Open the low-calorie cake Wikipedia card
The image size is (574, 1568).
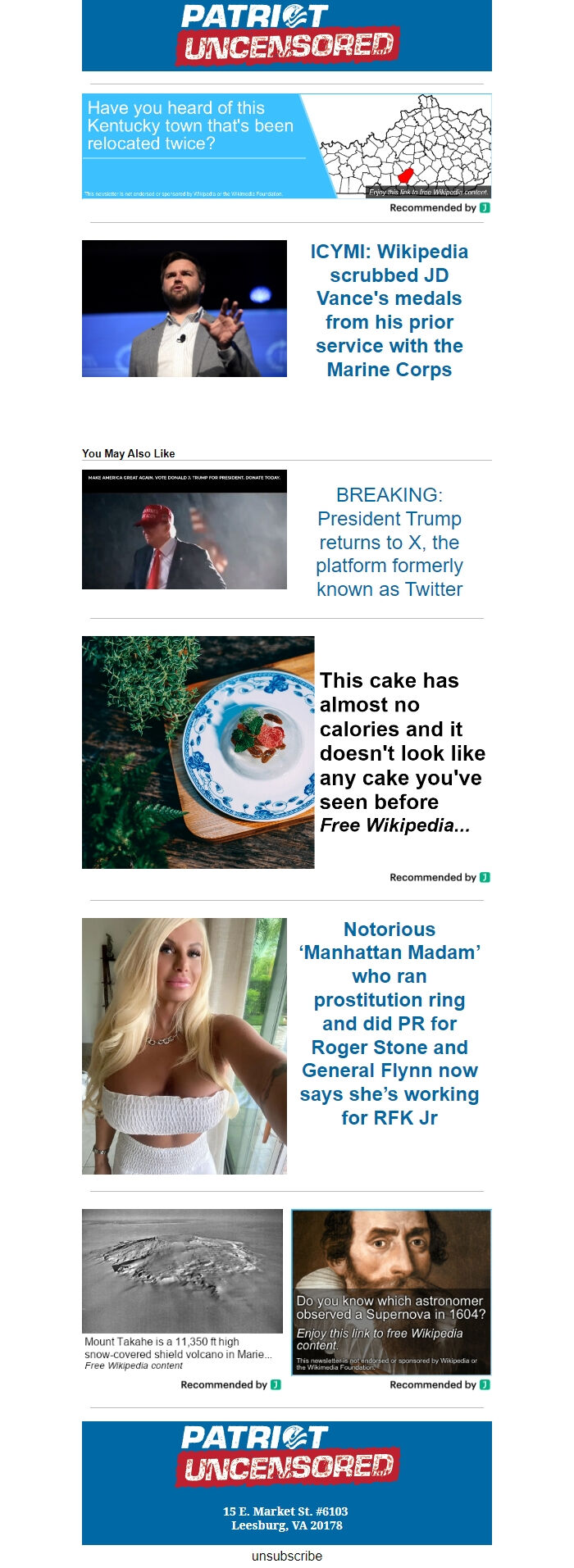coord(286,752)
